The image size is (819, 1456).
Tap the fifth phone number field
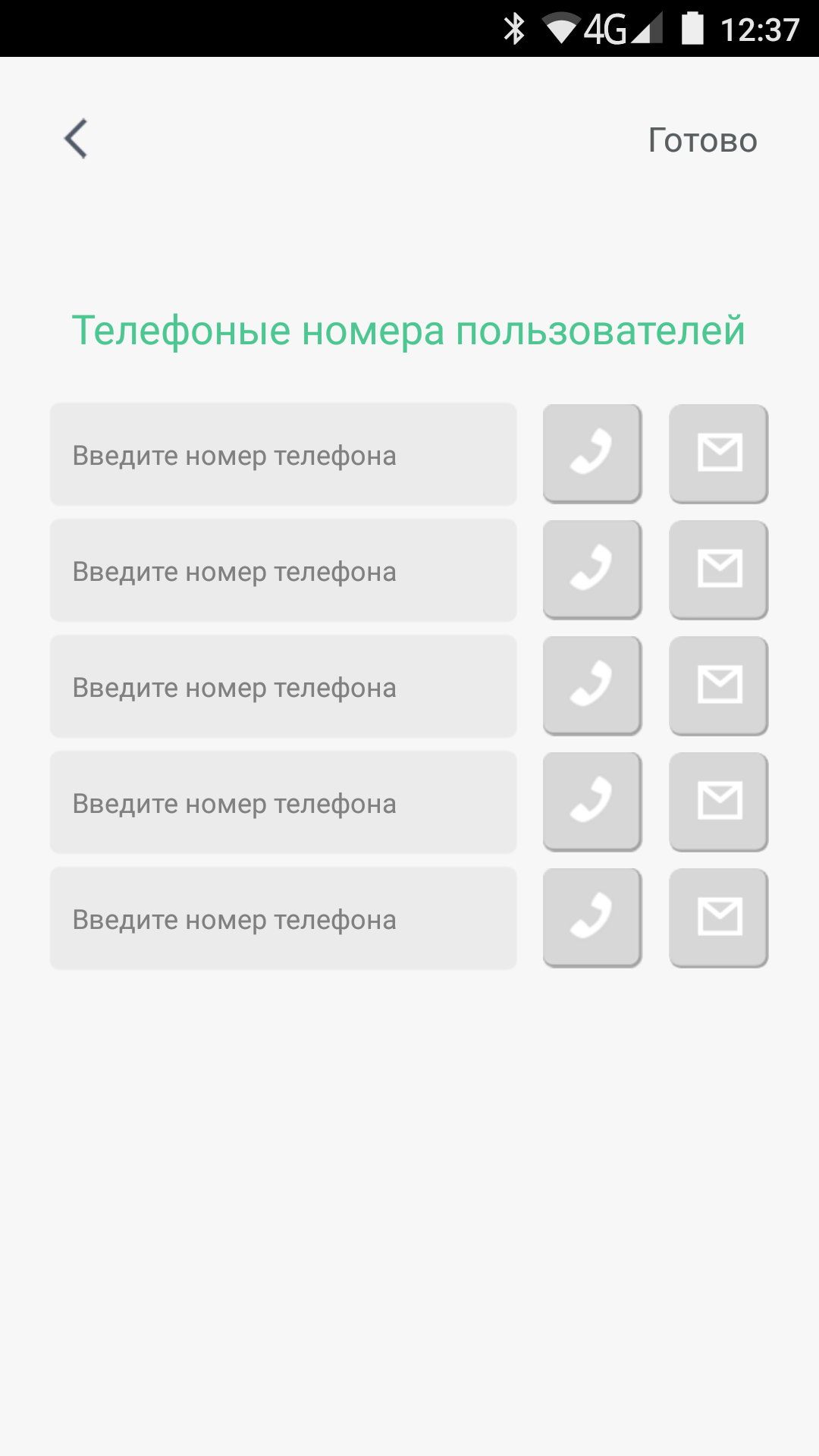[x=283, y=918]
